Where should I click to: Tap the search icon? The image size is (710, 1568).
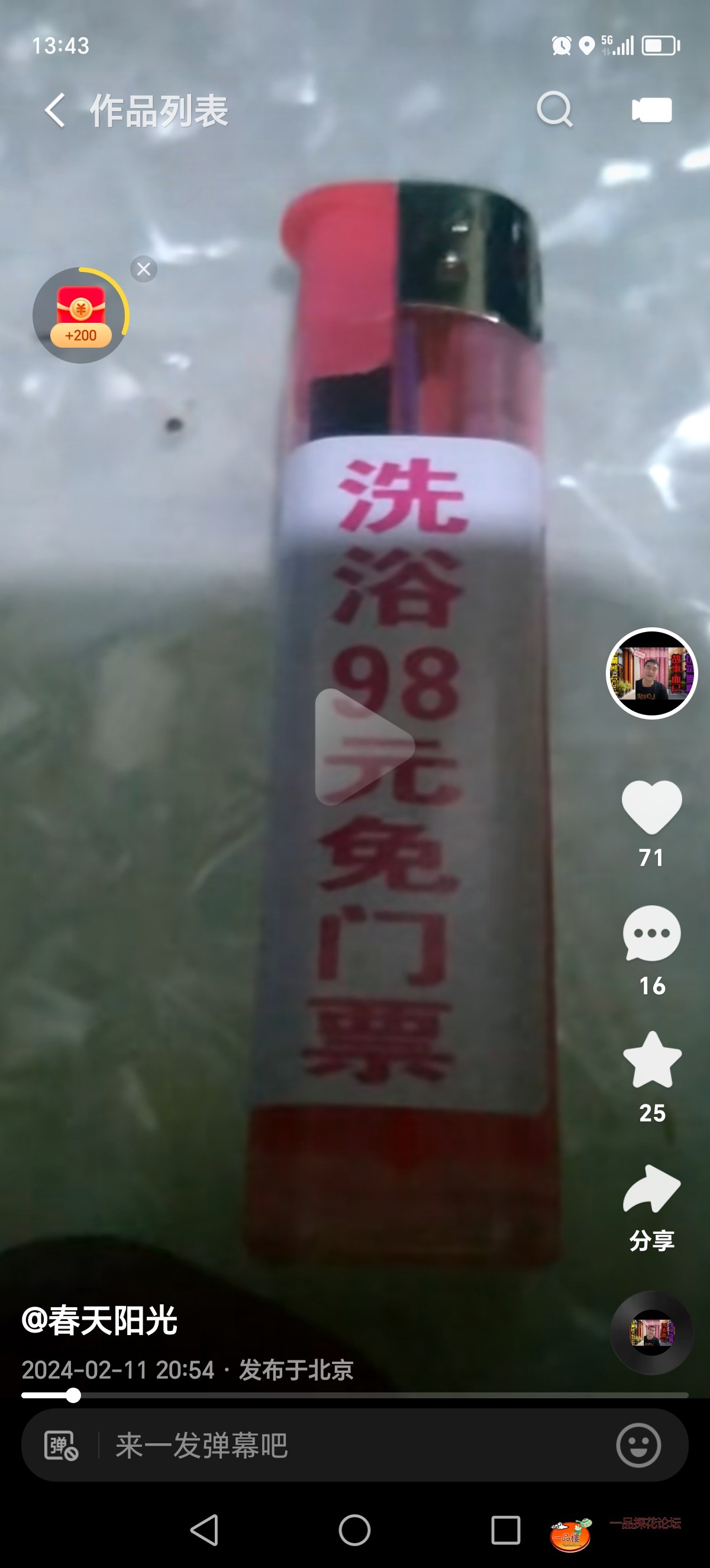(554, 111)
